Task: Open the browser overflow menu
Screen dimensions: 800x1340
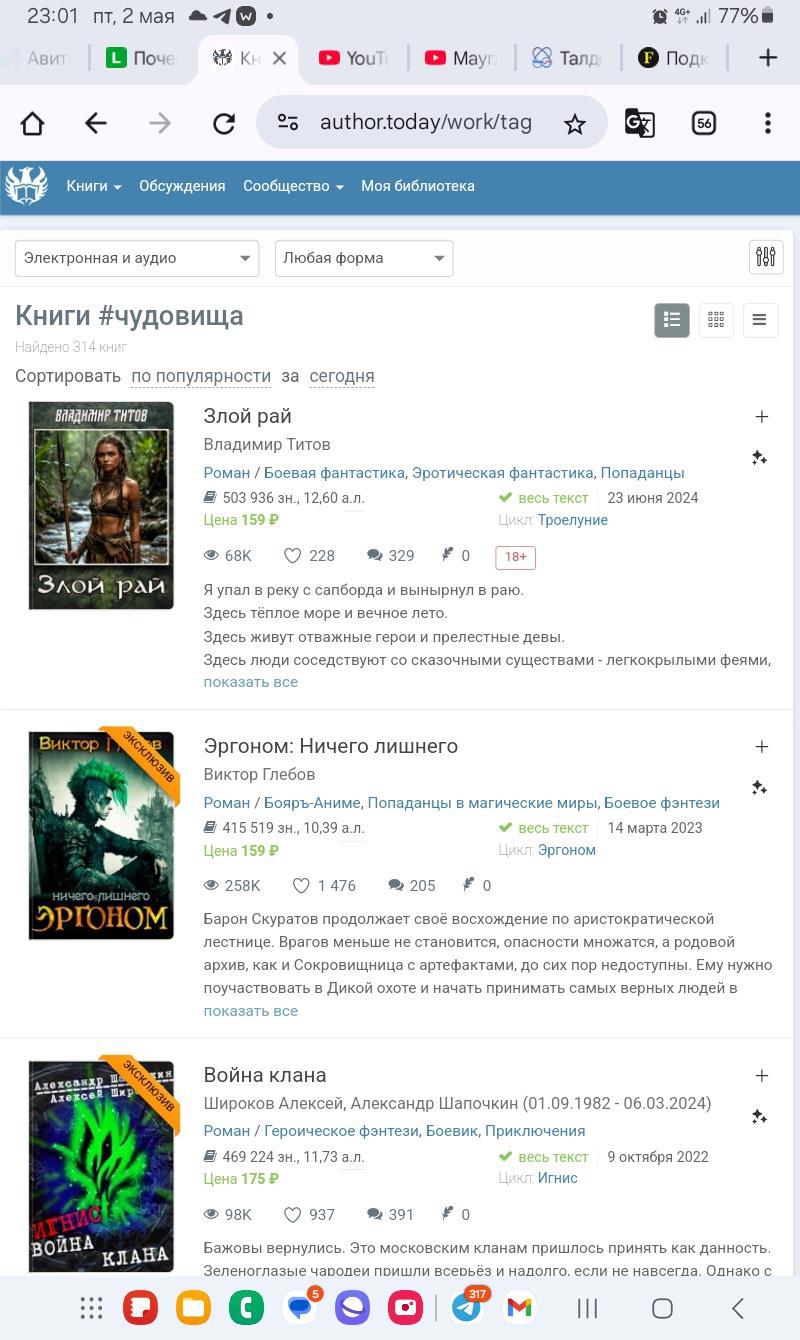Action: coord(768,123)
